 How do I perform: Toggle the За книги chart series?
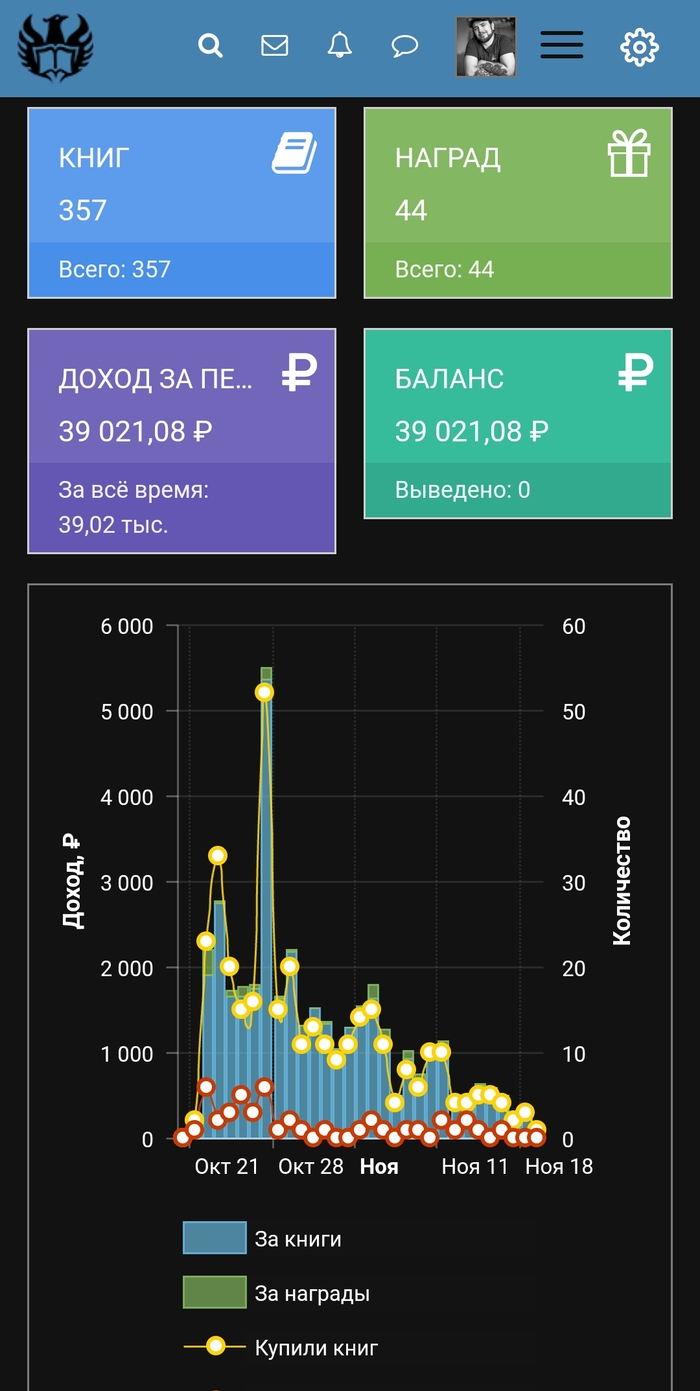[x=264, y=1238]
